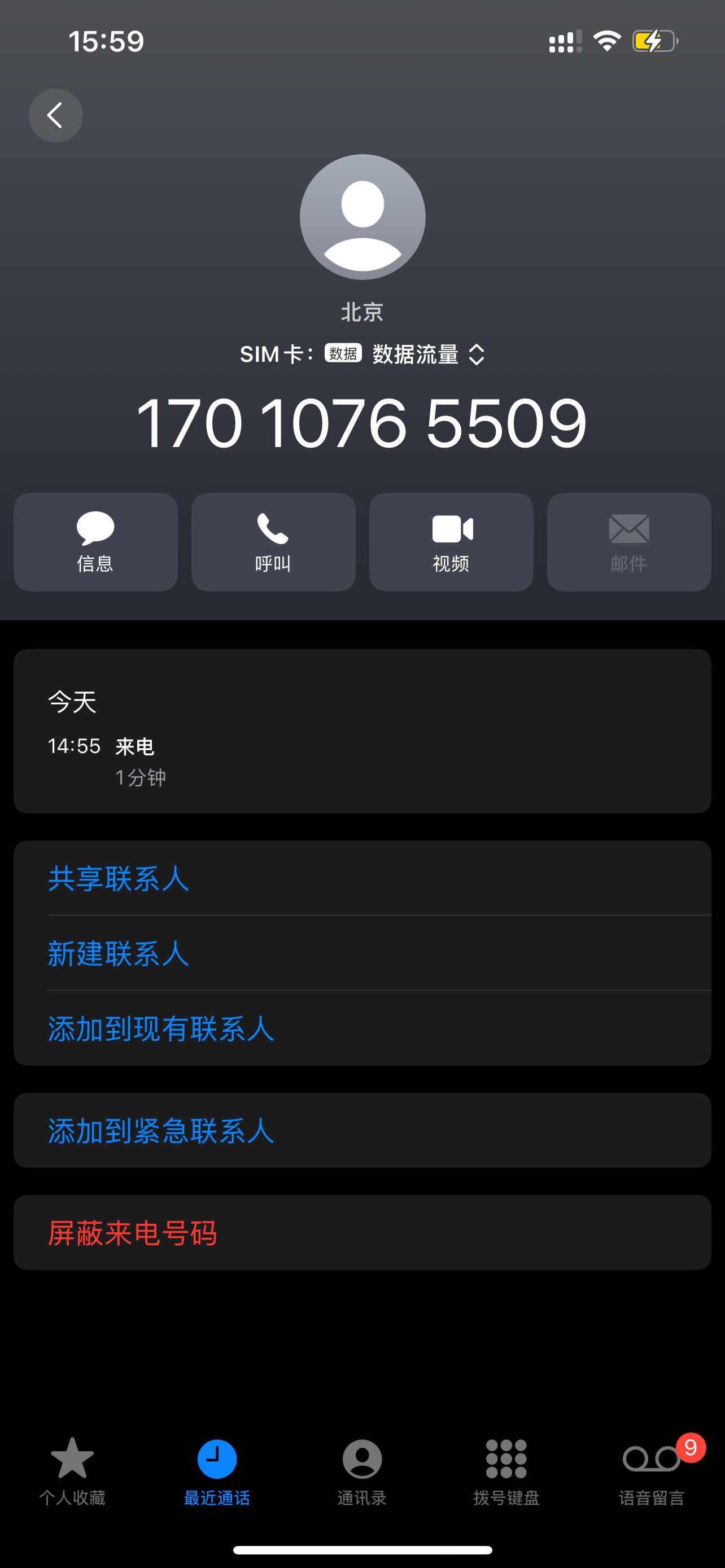Image resolution: width=725 pixels, height=1568 pixels.
Task: Tap 共享联系人 (Share Contact)
Action: click(x=118, y=879)
